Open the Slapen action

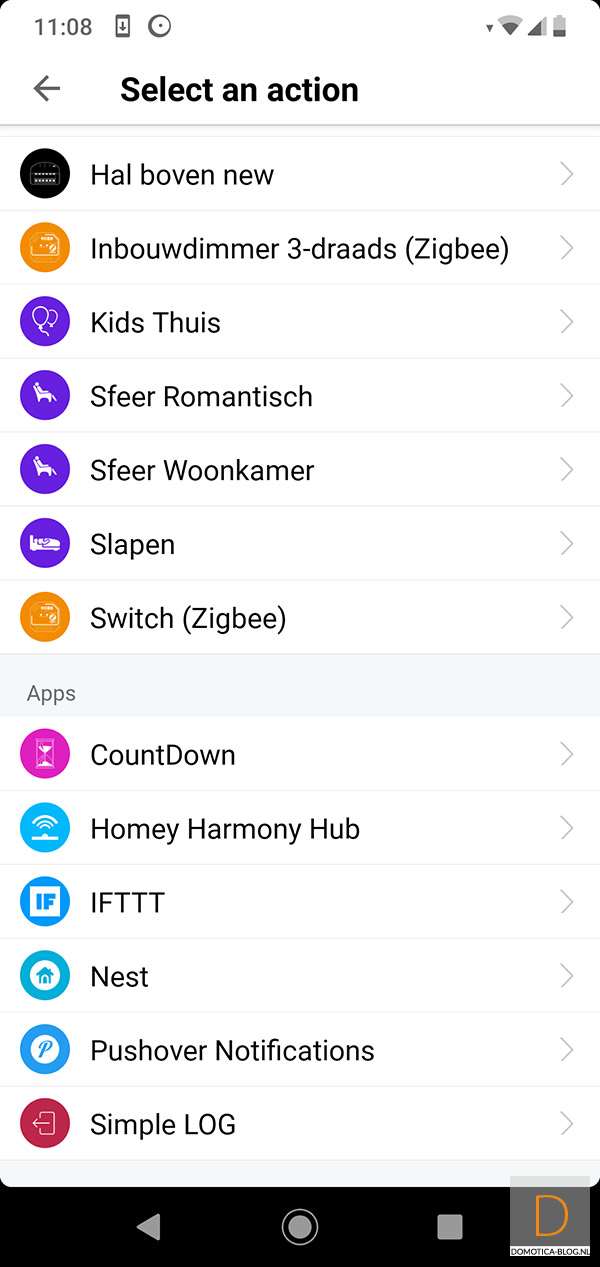[x=300, y=544]
